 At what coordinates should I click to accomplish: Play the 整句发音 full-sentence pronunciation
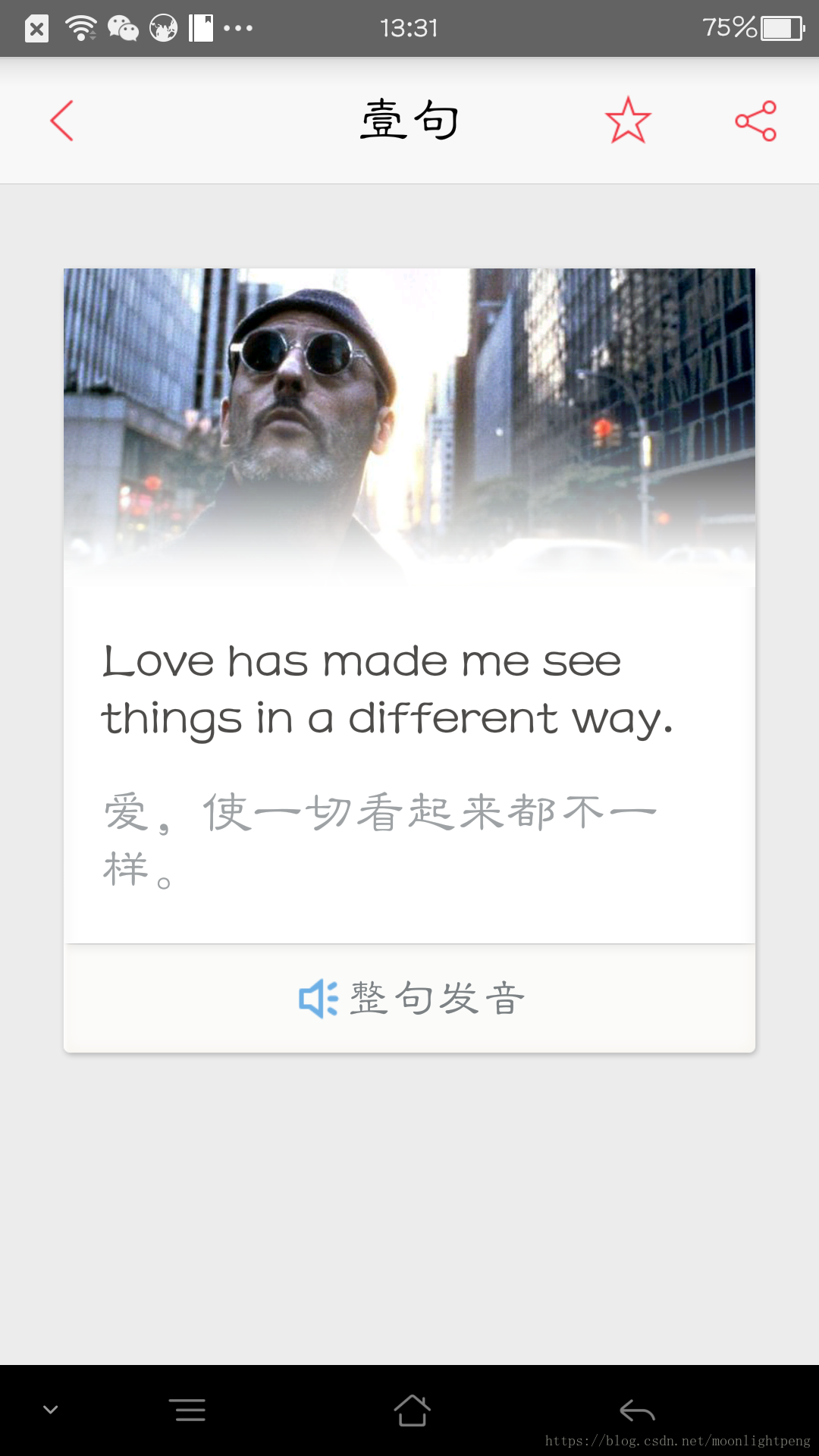pyautogui.click(x=410, y=998)
